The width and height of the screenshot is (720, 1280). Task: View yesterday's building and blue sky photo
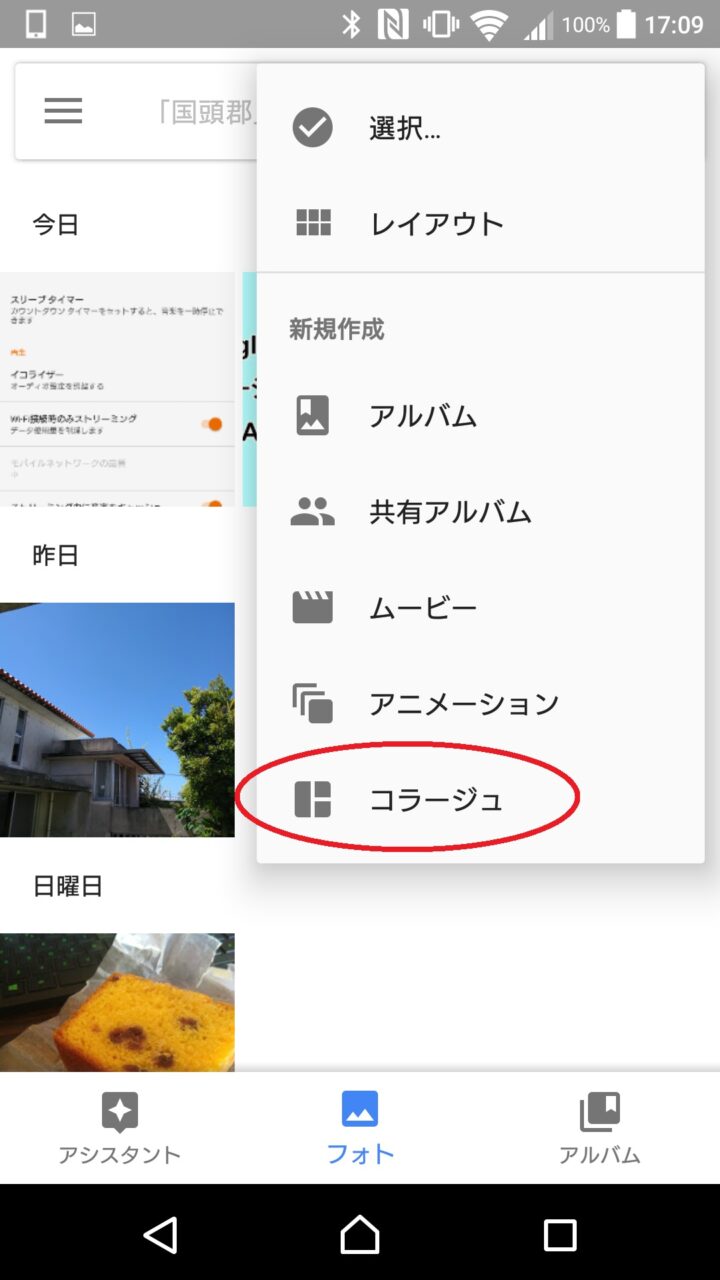117,720
